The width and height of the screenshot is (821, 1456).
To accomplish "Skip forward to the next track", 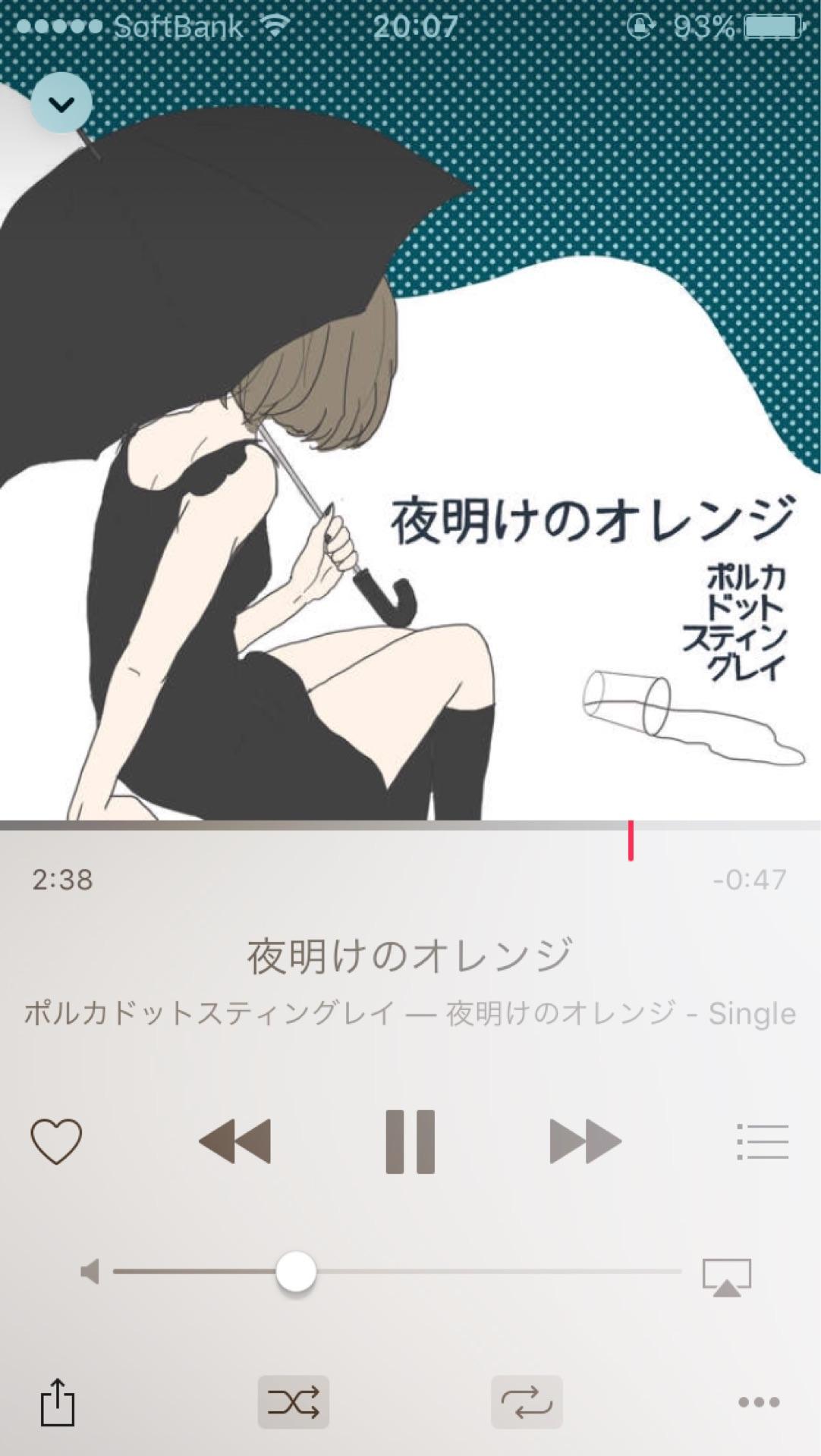I will pos(585,1141).
